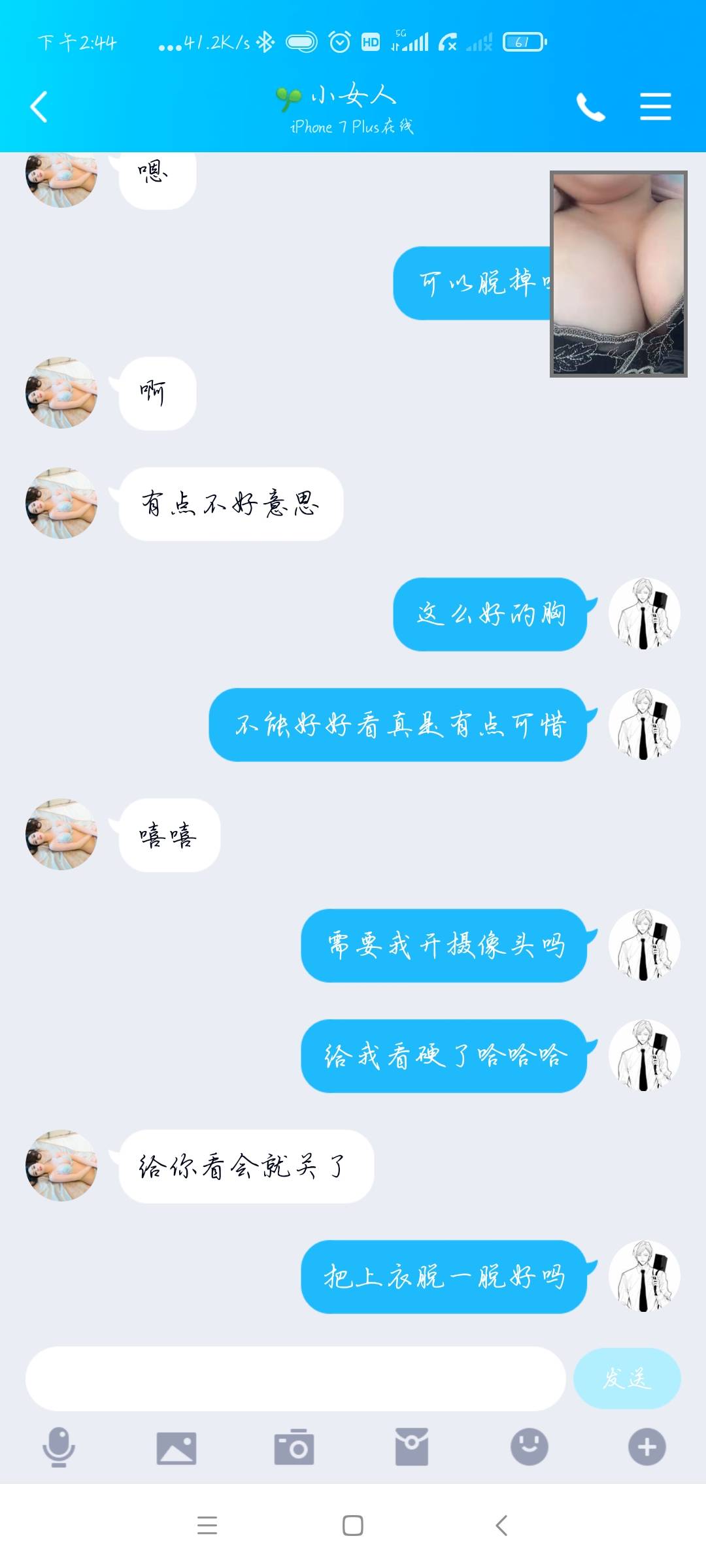Go back from the chat screen
706x1568 pixels.
point(39,107)
